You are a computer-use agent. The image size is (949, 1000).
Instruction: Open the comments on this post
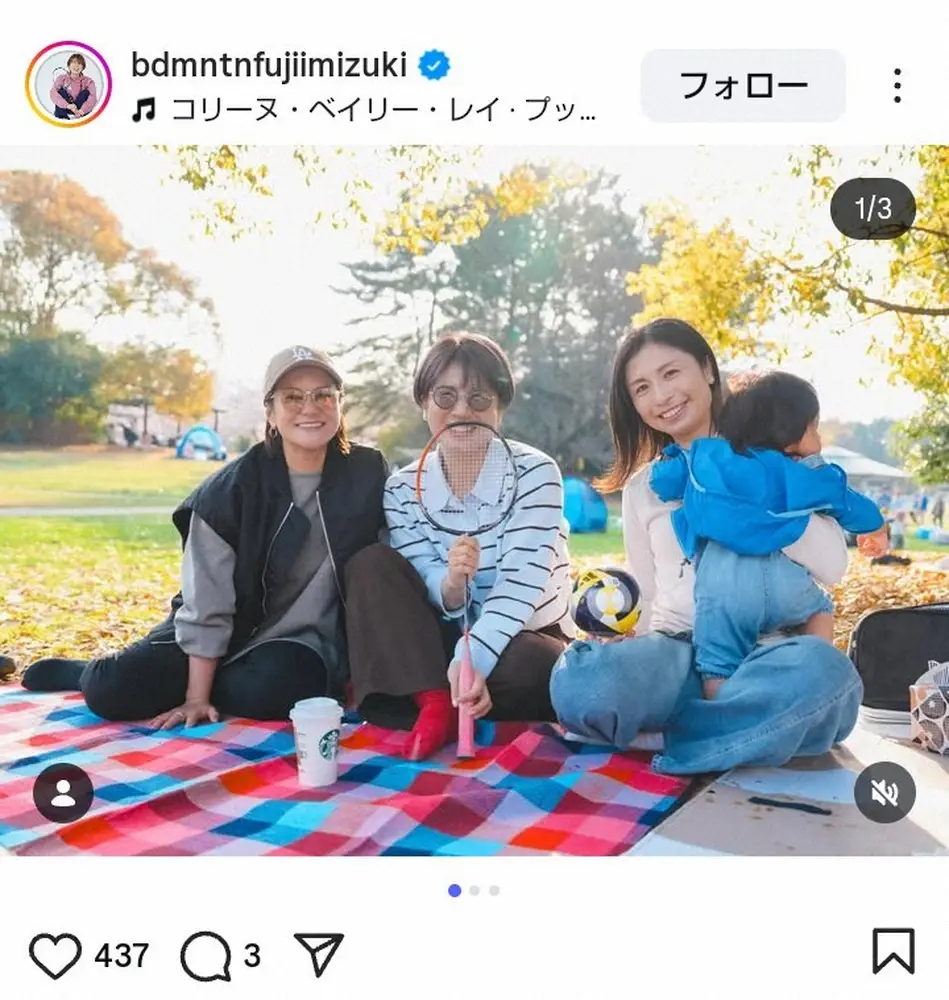click(205, 955)
